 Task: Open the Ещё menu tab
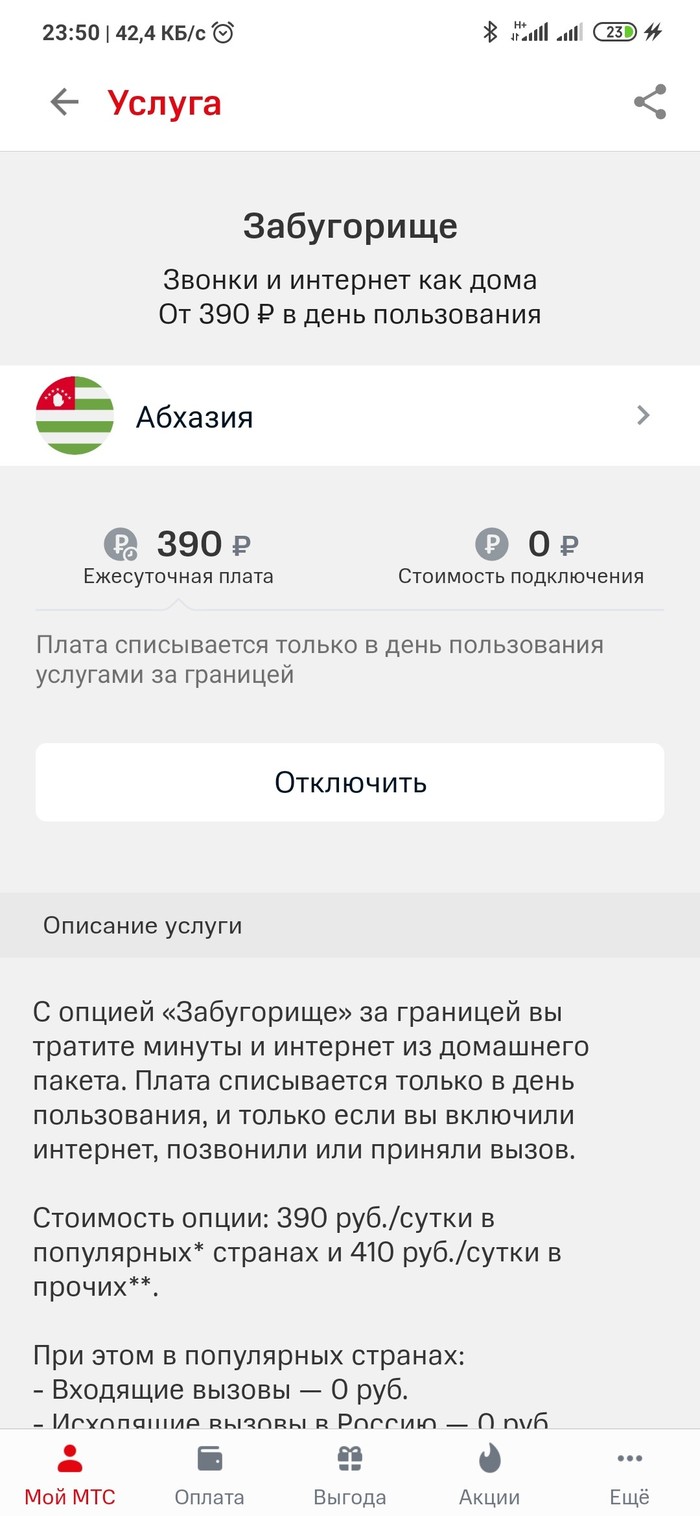point(630,1475)
